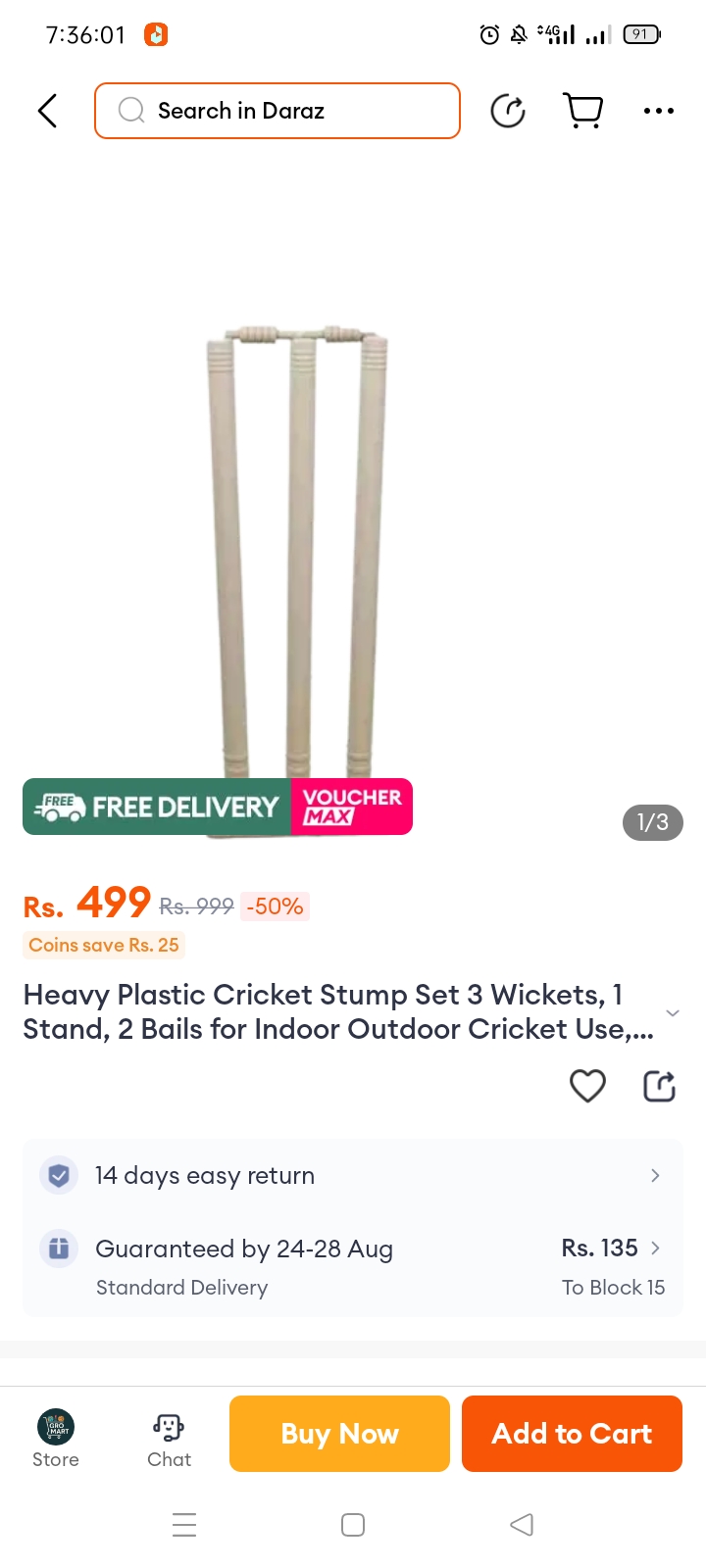Tap the system home button

353,1525
